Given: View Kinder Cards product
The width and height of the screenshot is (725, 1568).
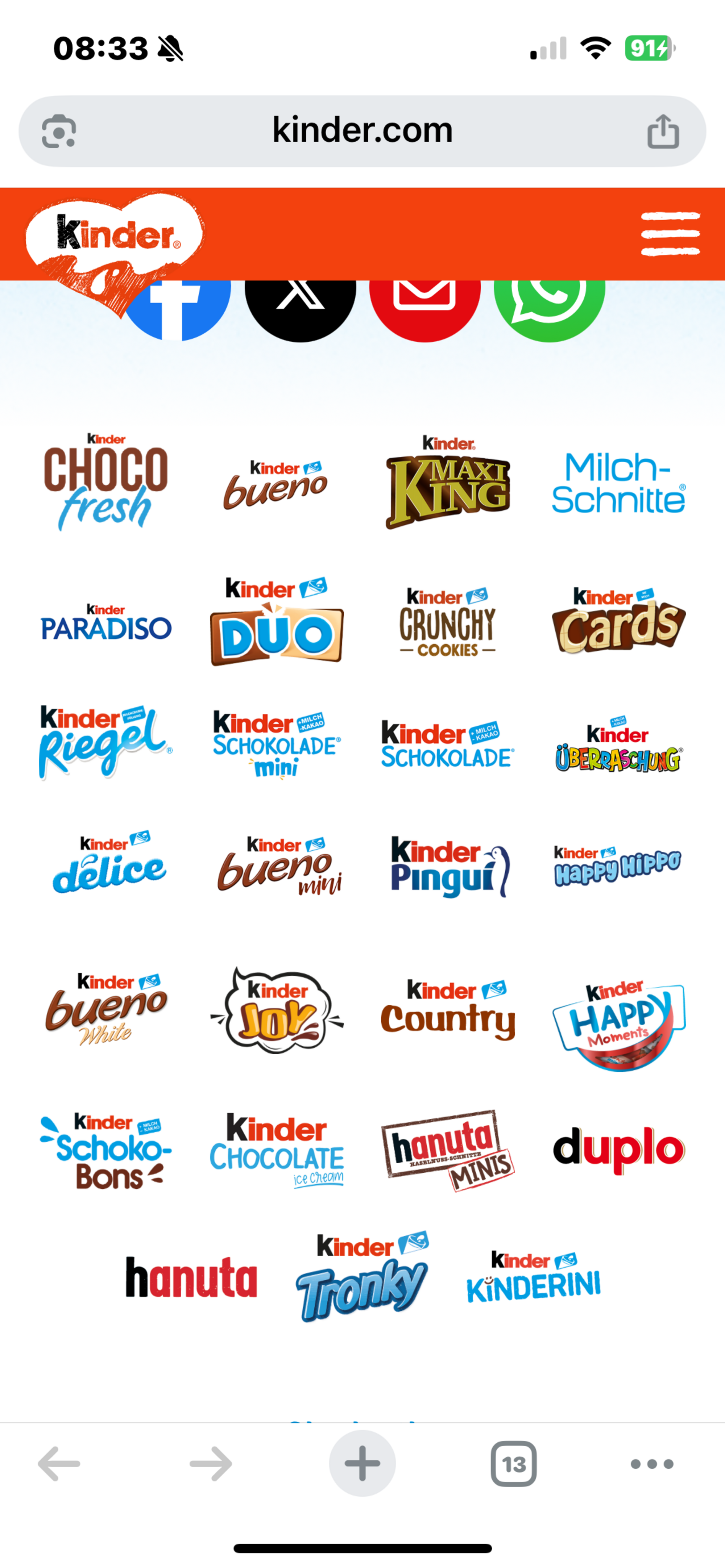Looking at the screenshot, I should tap(618, 621).
